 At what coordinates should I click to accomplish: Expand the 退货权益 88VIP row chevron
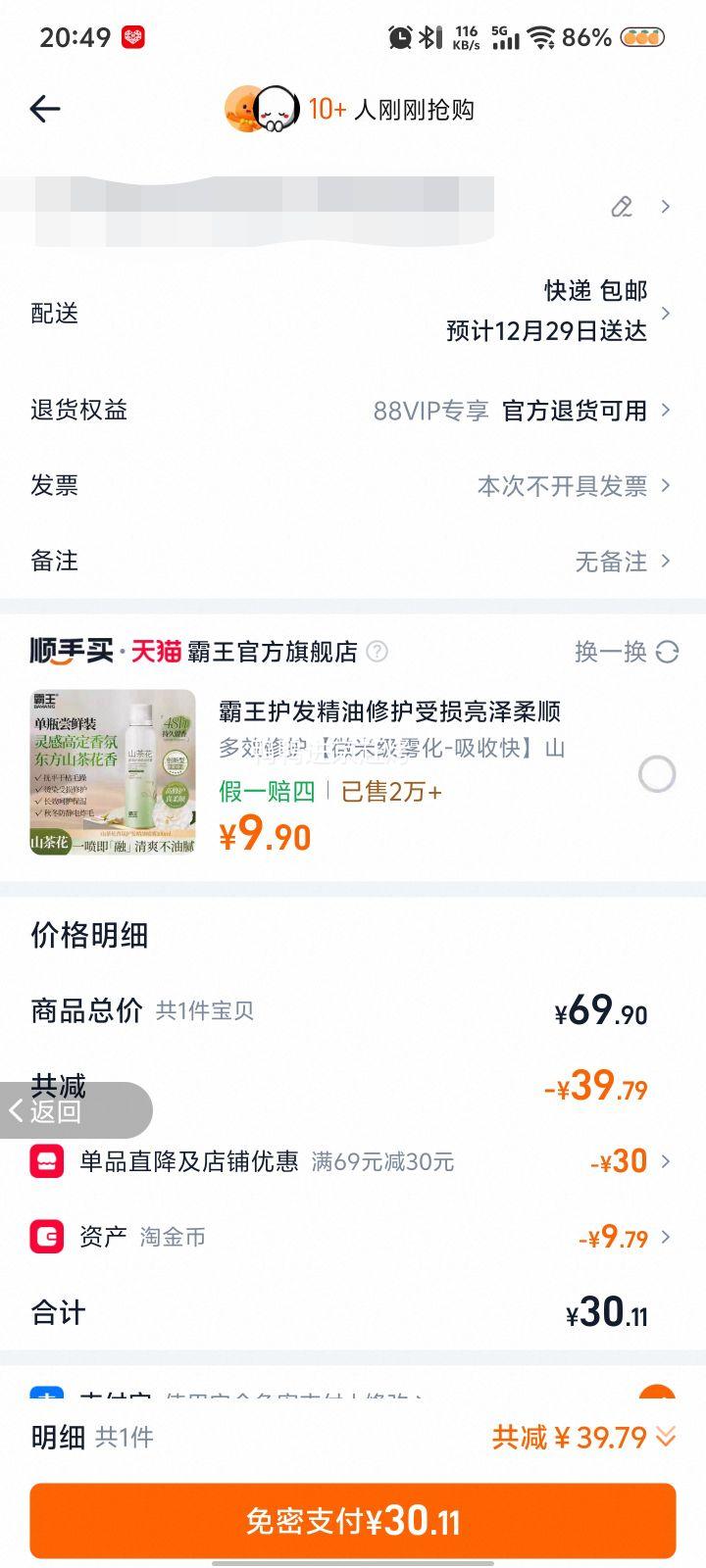point(667,410)
